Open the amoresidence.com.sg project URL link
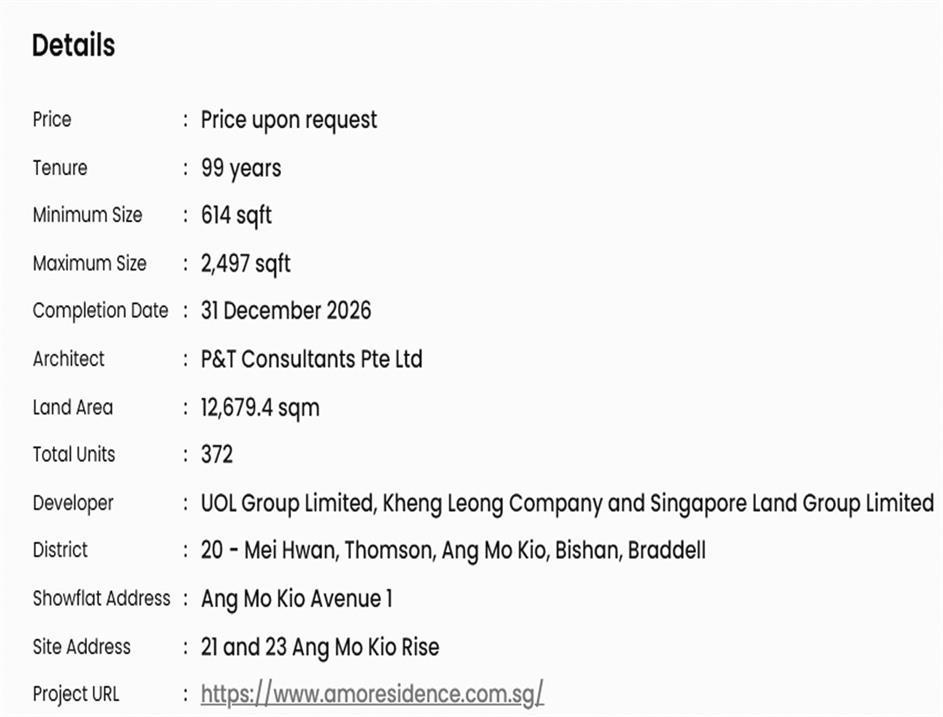The image size is (943, 717). coord(371,693)
